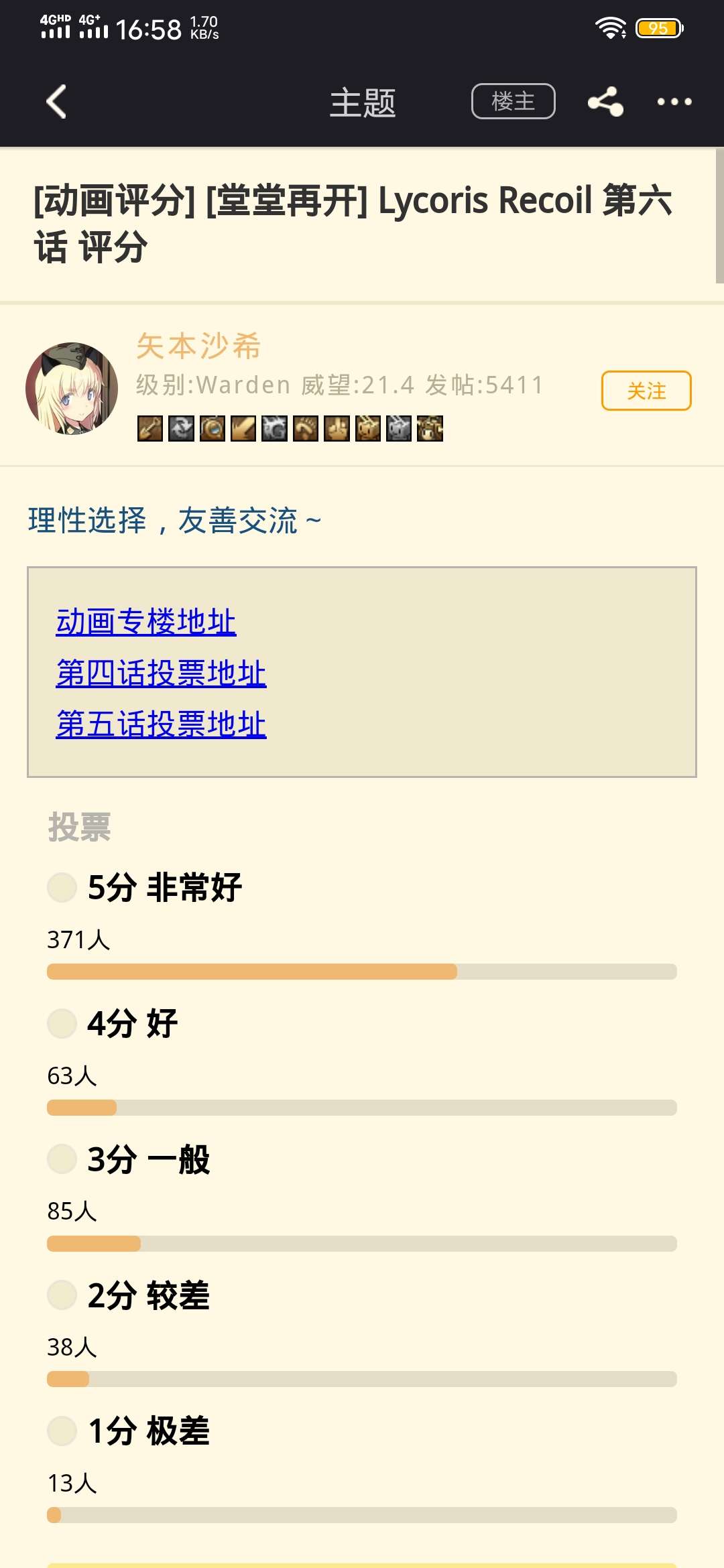
Task: Tap the username 矢本沙希
Action: (x=198, y=346)
